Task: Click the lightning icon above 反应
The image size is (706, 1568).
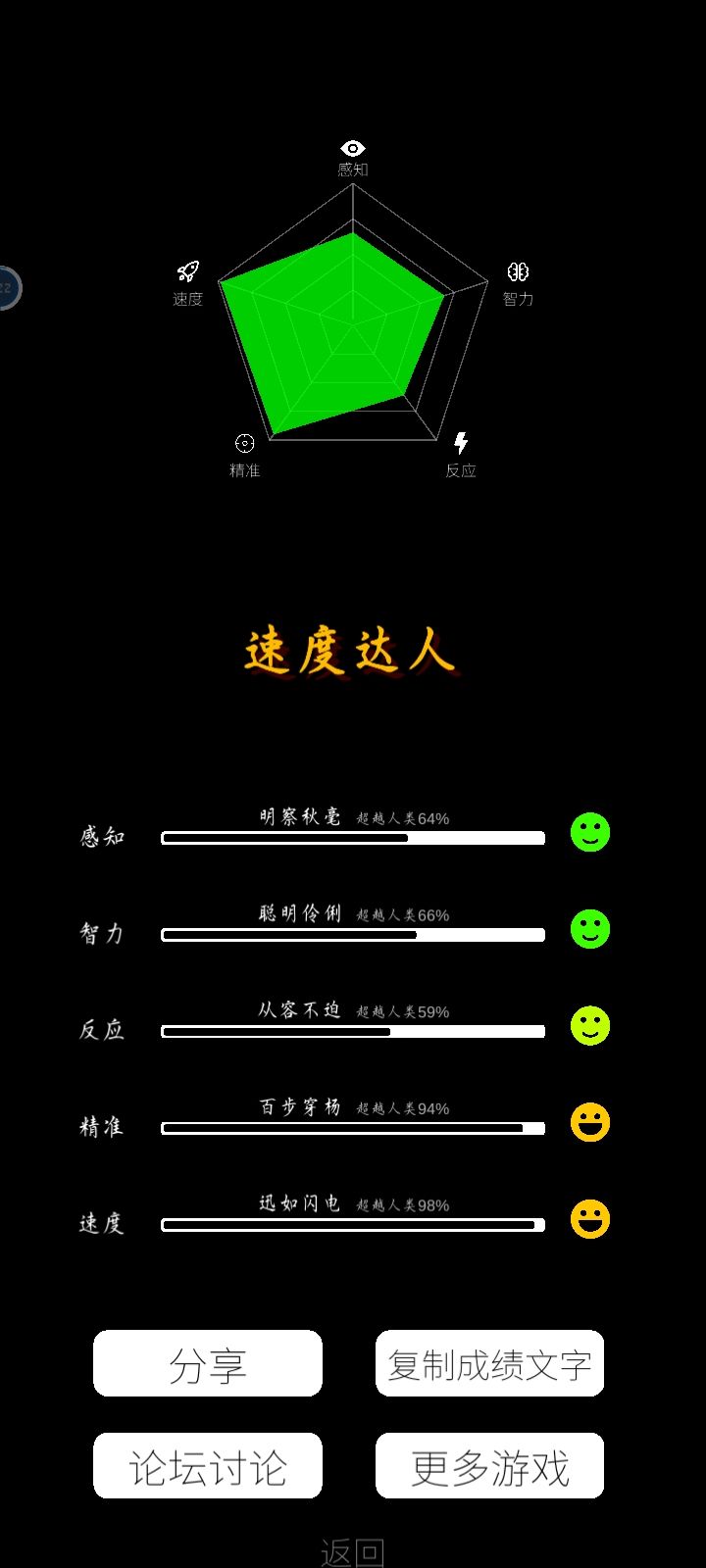Action: (461, 441)
